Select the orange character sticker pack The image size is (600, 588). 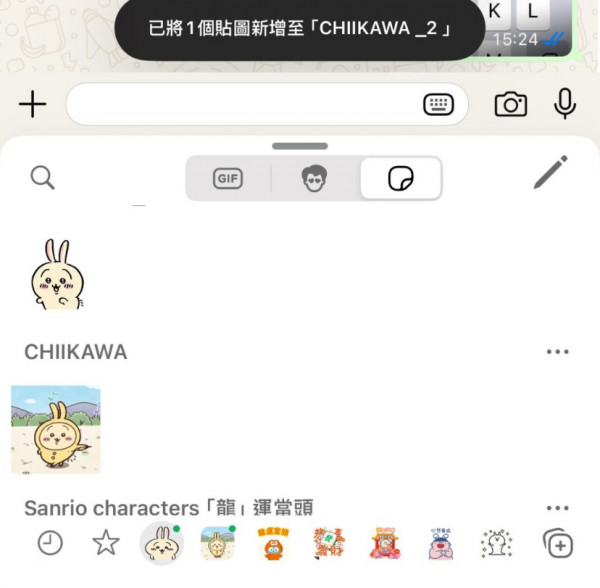[272, 544]
